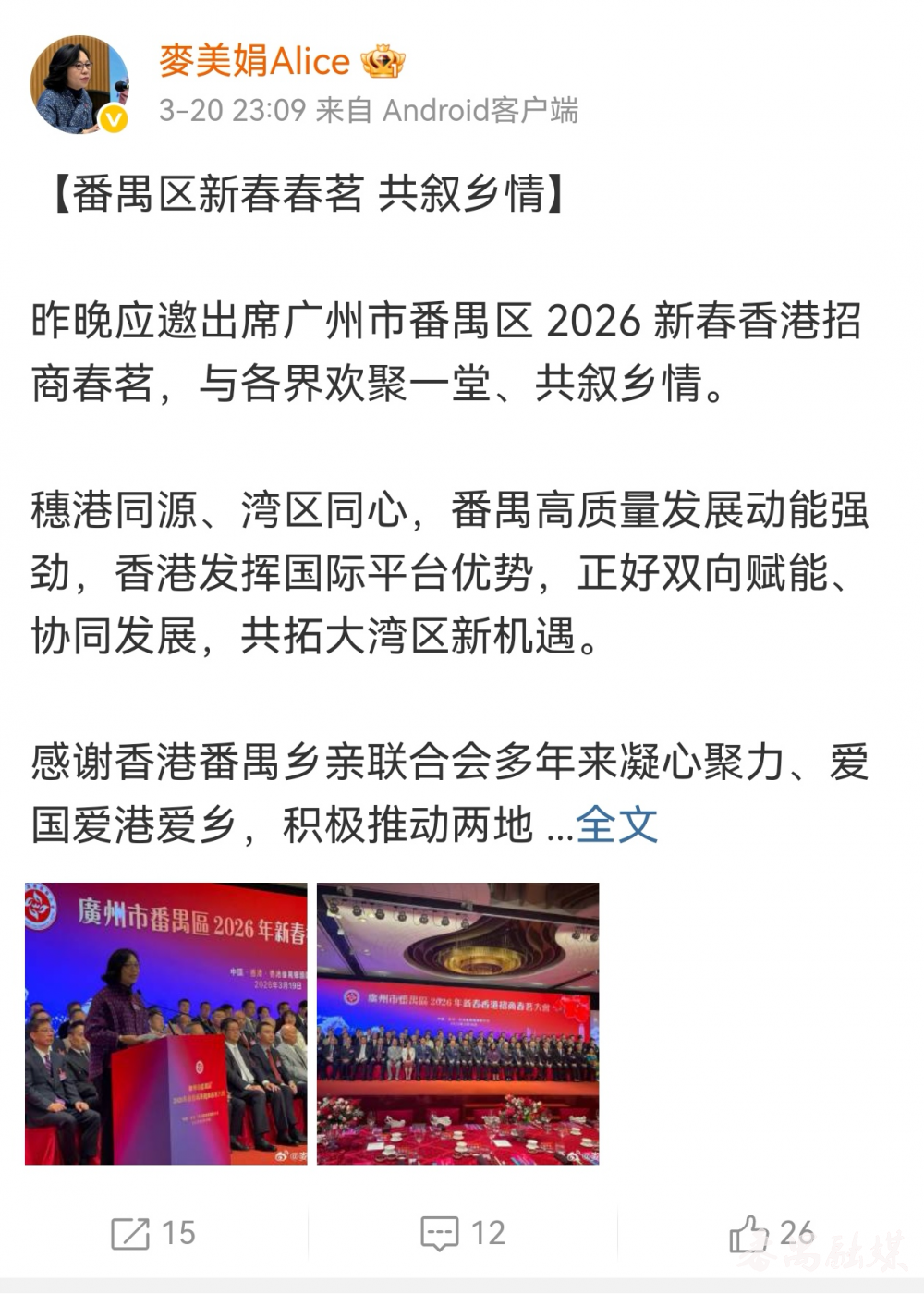Repost this Weibo post
The image size is (924, 1294).
pos(153,1233)
